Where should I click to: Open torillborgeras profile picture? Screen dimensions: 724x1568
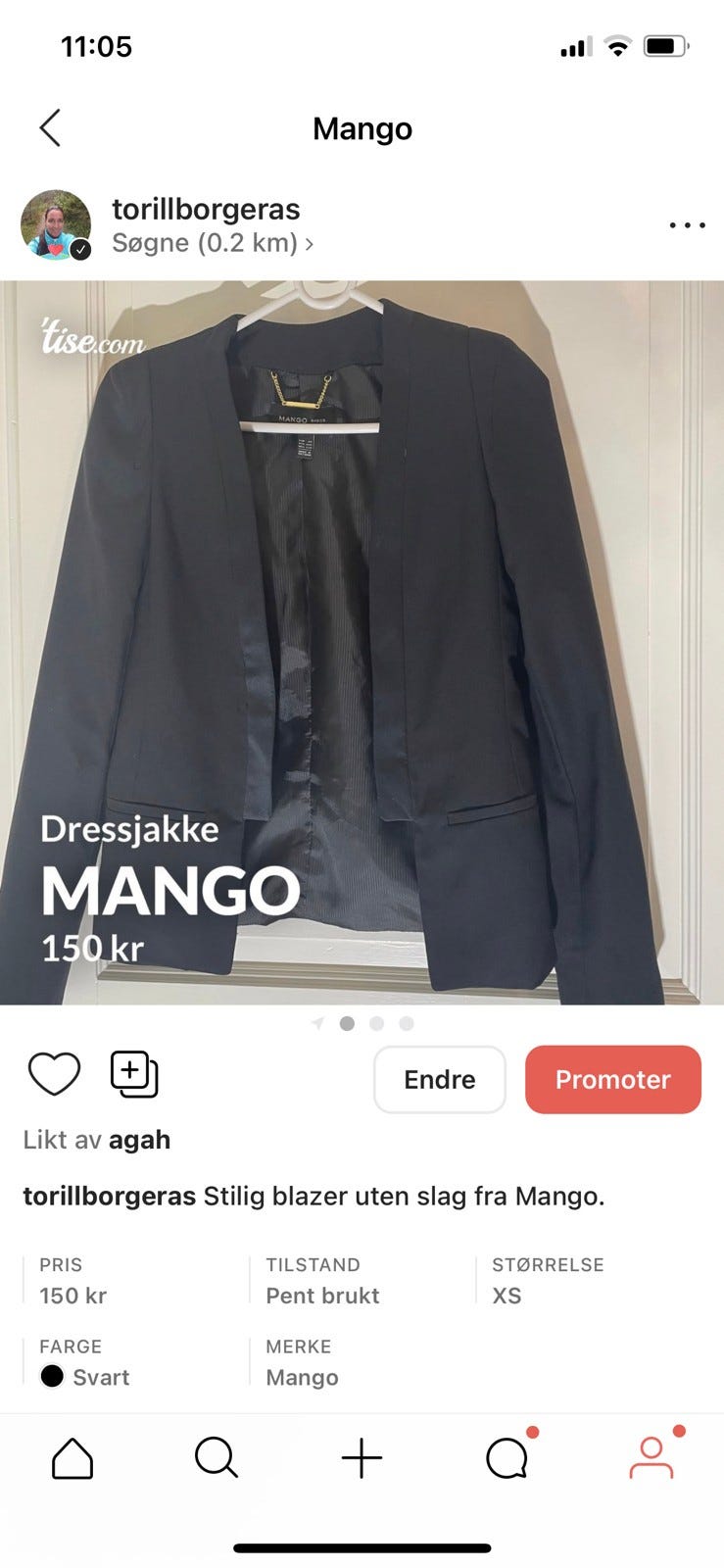pyautogui.click(x=56, y=225)
